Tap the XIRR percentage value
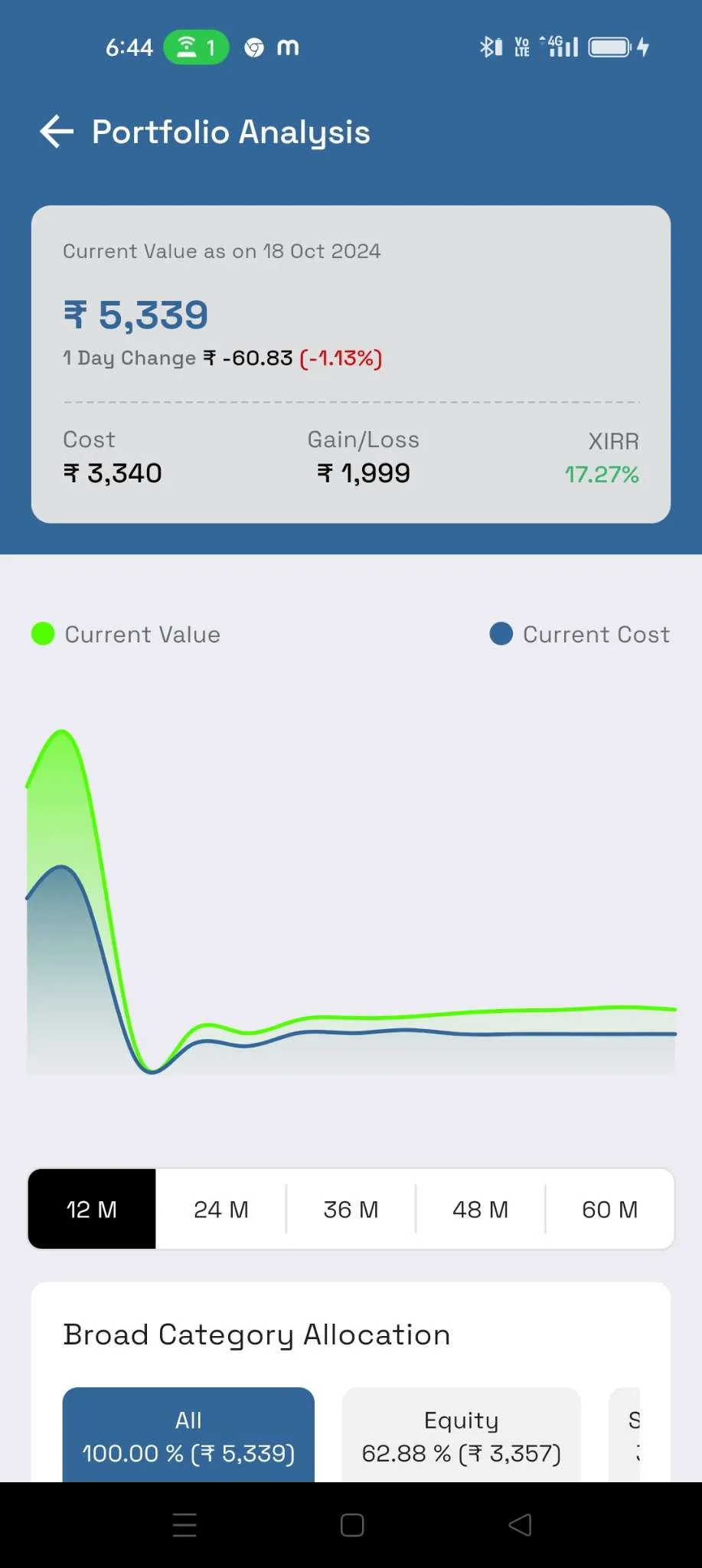Image resolution: width=702 pixels, height=1568 pixels. click(x=602, y=475)
